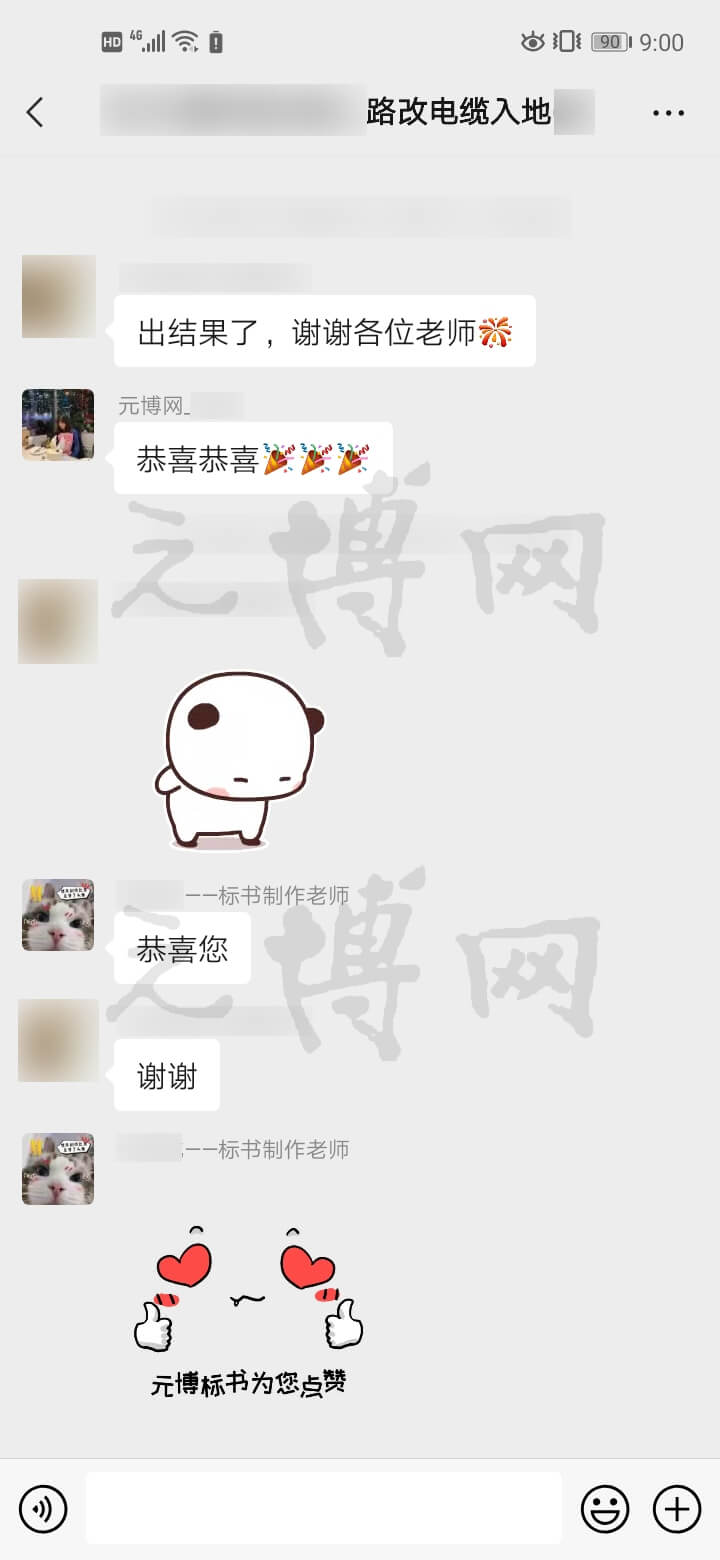Open the emoji picker
This screenshot has width=720, height=1560.
tap(605, 1509)
